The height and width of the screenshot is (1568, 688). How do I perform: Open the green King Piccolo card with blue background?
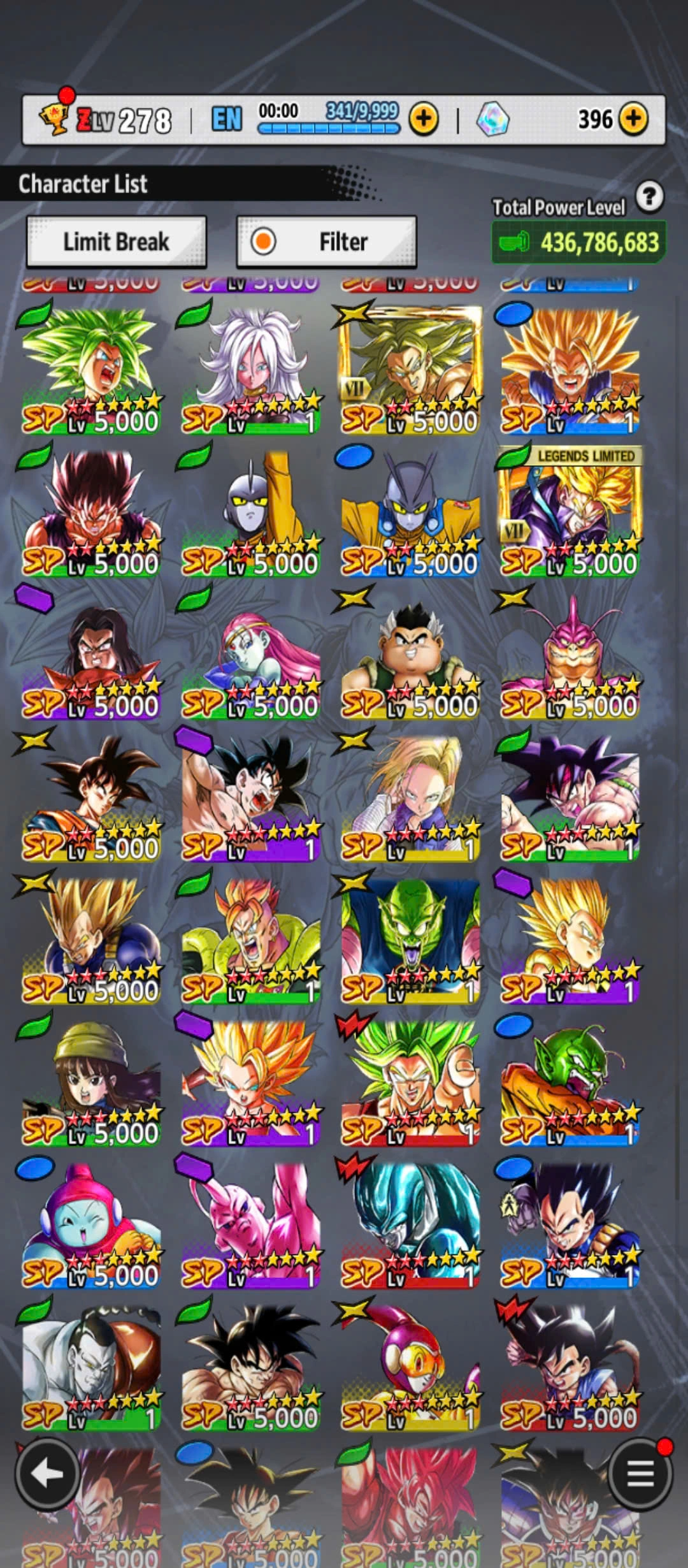[410, 939]
